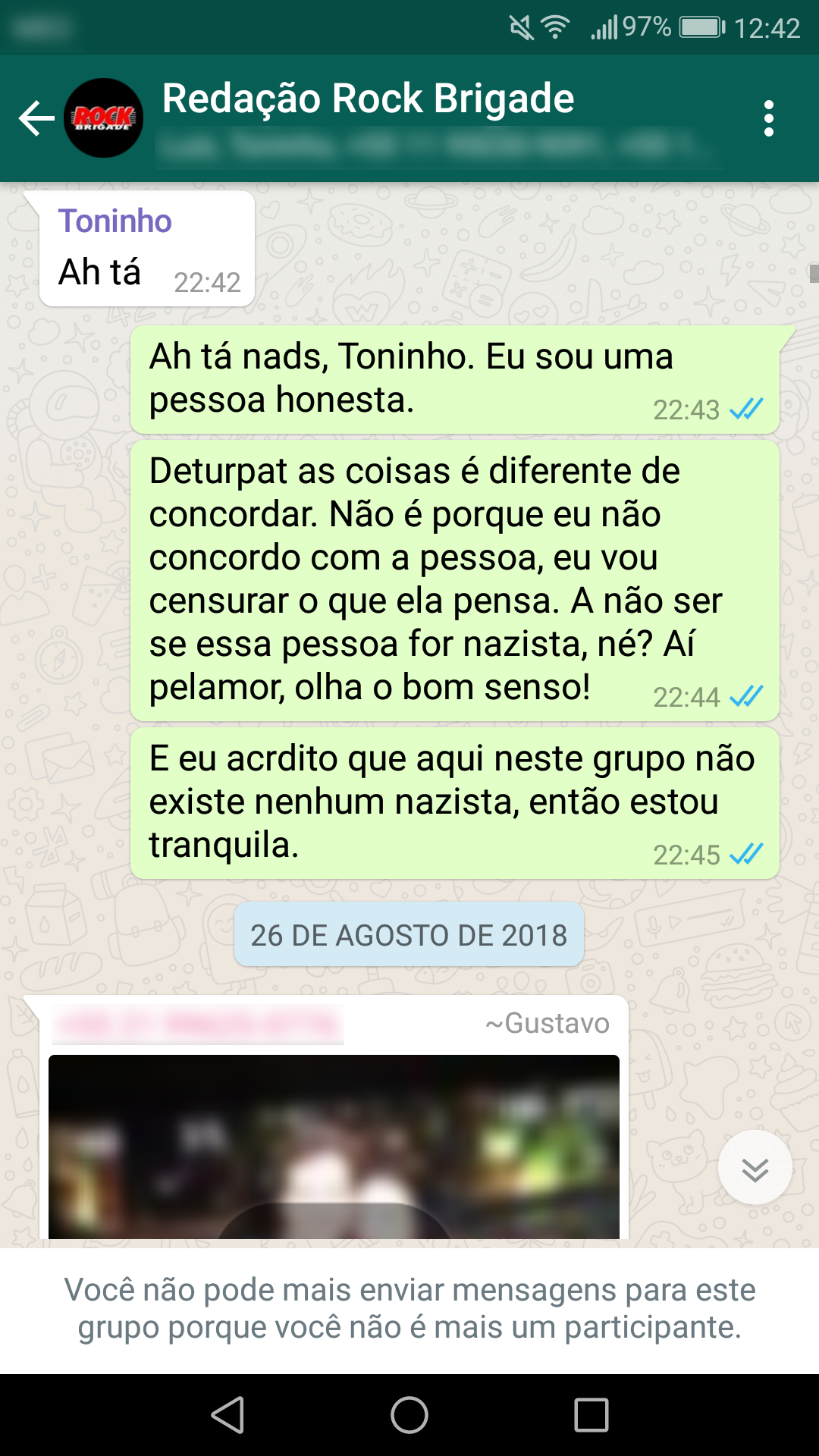This screenshot has height=1456, width=819.
Task: Go back to the chats list
Action: pyautogui.click(x=36, y=118)
